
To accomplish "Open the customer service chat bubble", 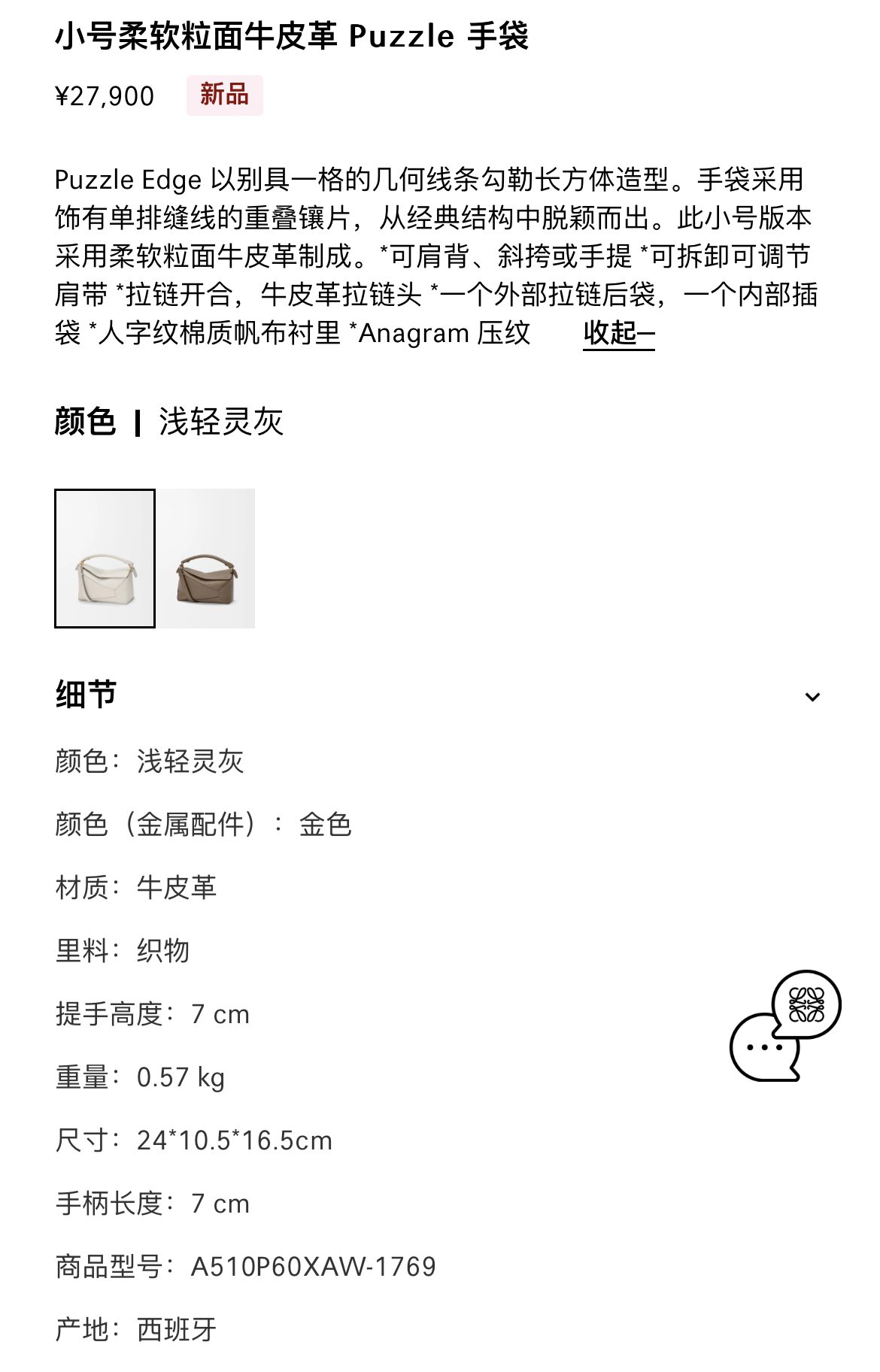I will click(784, 1025).
